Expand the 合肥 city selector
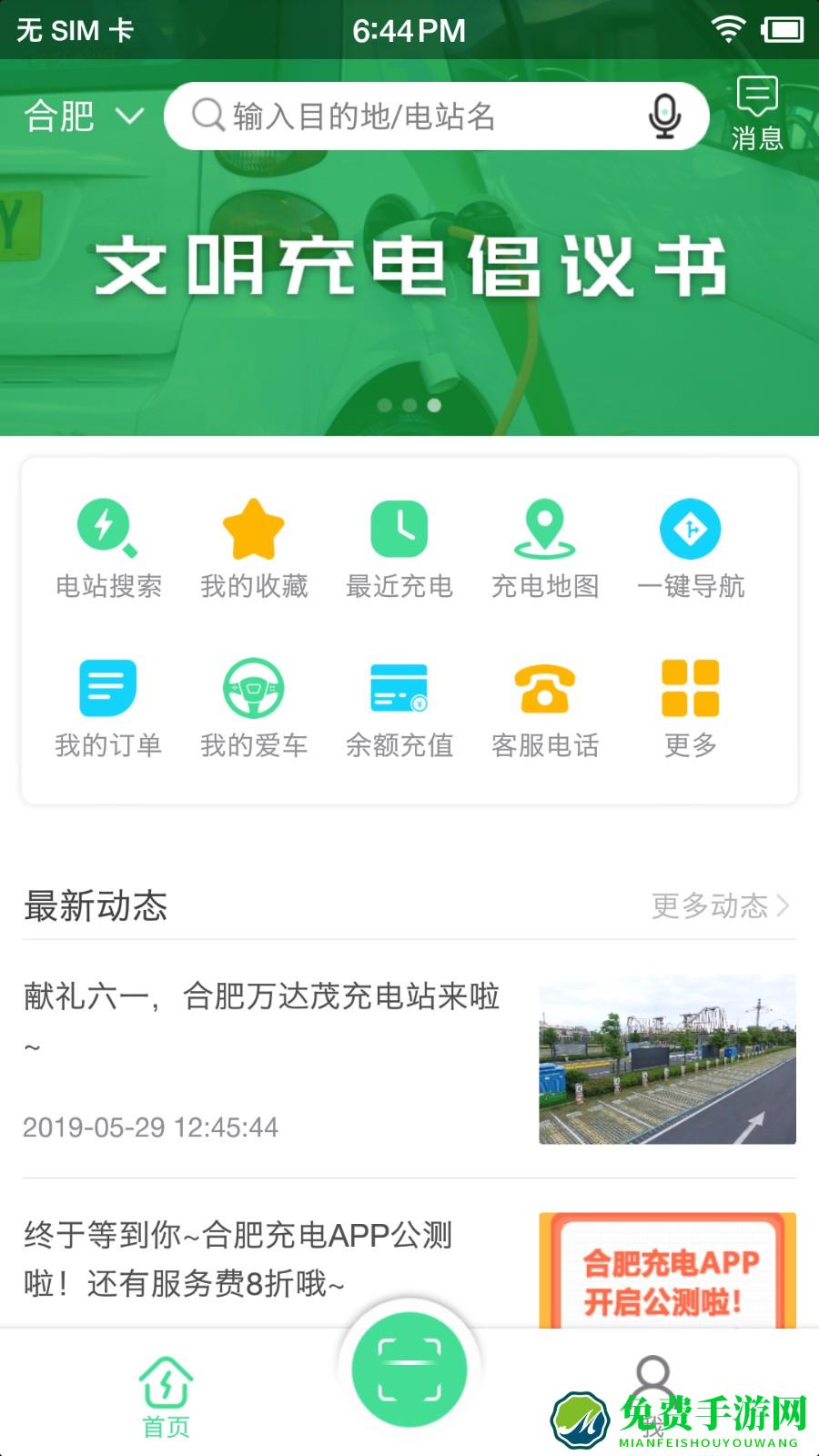The image size is (819, 1456). coord(82,116)
